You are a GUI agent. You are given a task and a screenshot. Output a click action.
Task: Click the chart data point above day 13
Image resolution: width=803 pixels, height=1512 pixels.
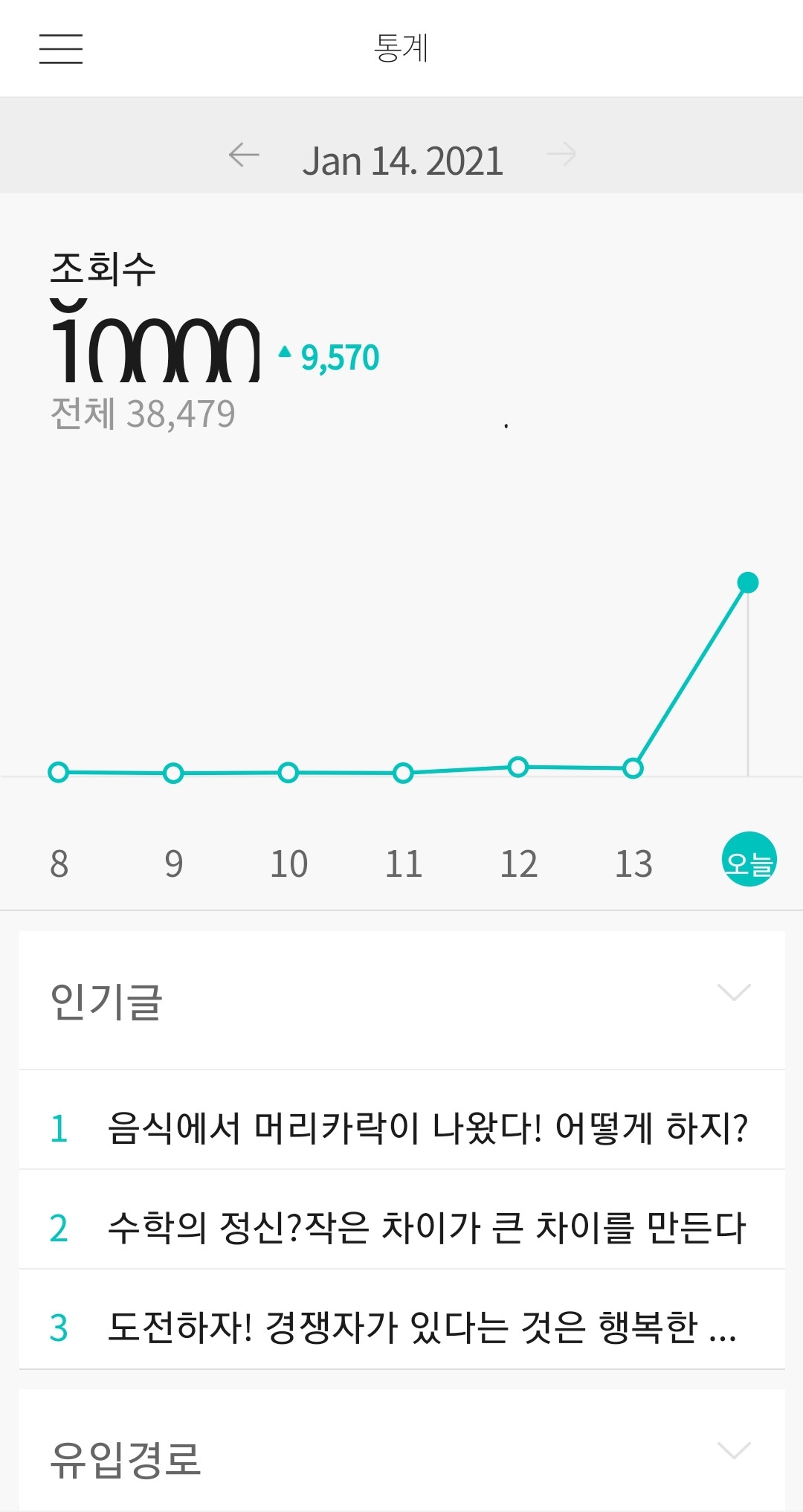633,769
